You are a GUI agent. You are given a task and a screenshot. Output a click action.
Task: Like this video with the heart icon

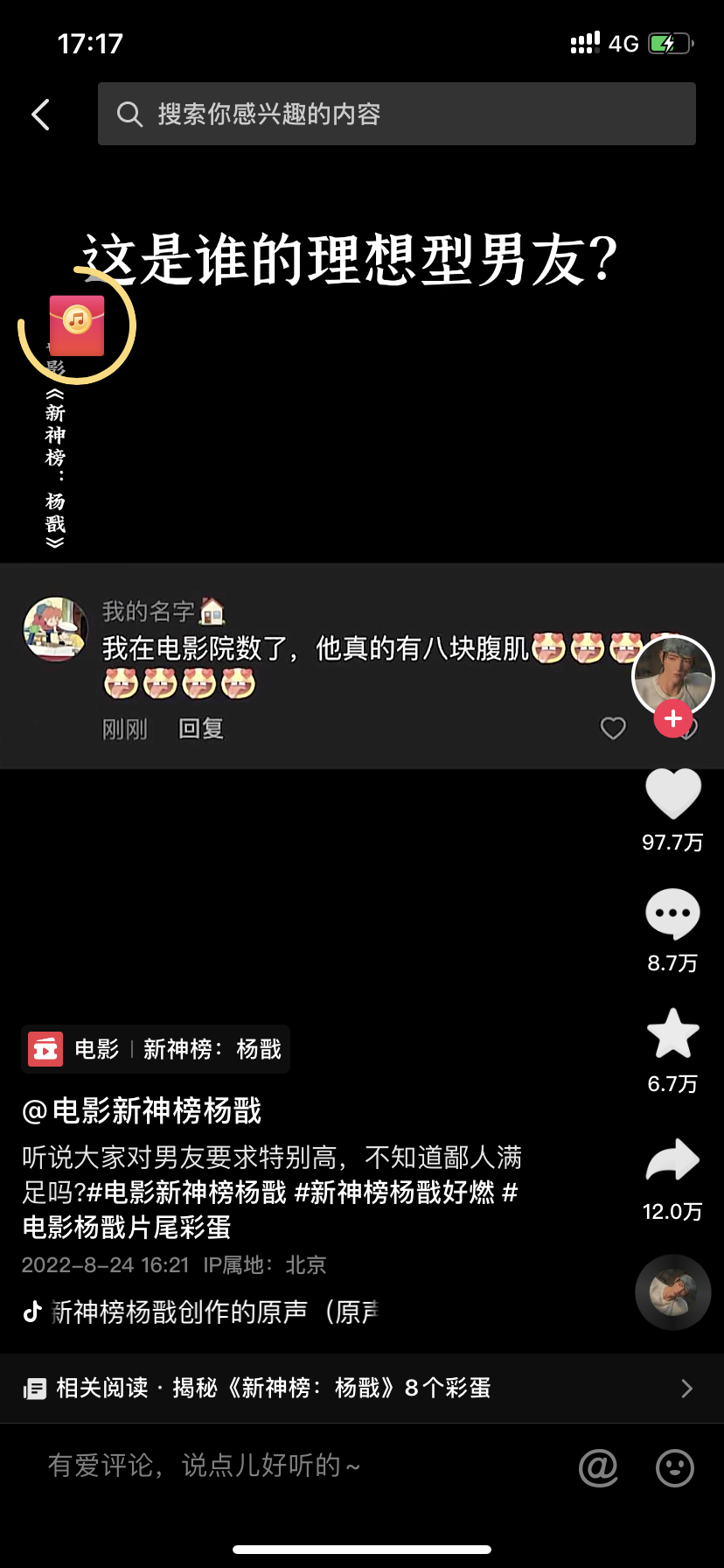coord(672,794)
